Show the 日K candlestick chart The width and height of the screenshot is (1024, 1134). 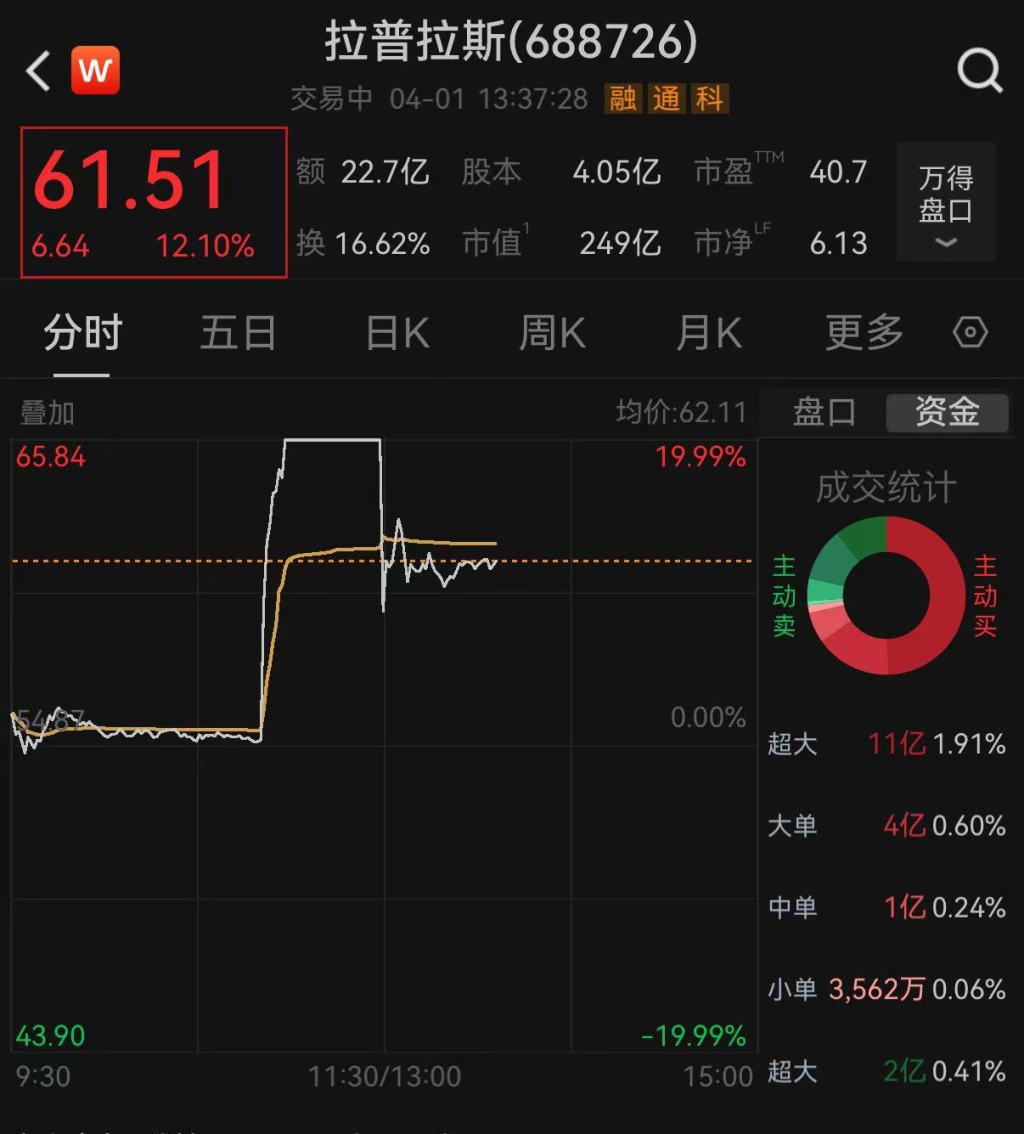pyautogui.click(x=397, y=333)
